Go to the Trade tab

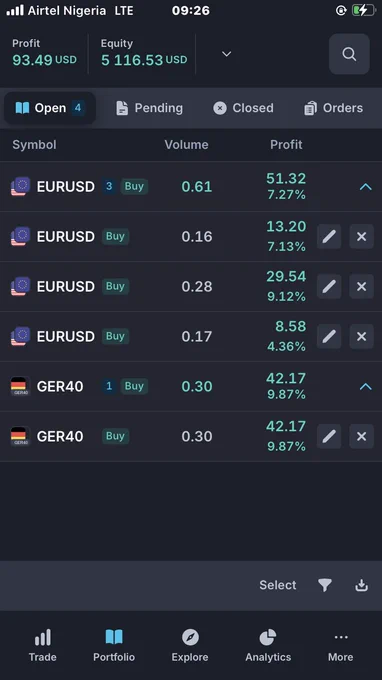click(x=42, y=646)
